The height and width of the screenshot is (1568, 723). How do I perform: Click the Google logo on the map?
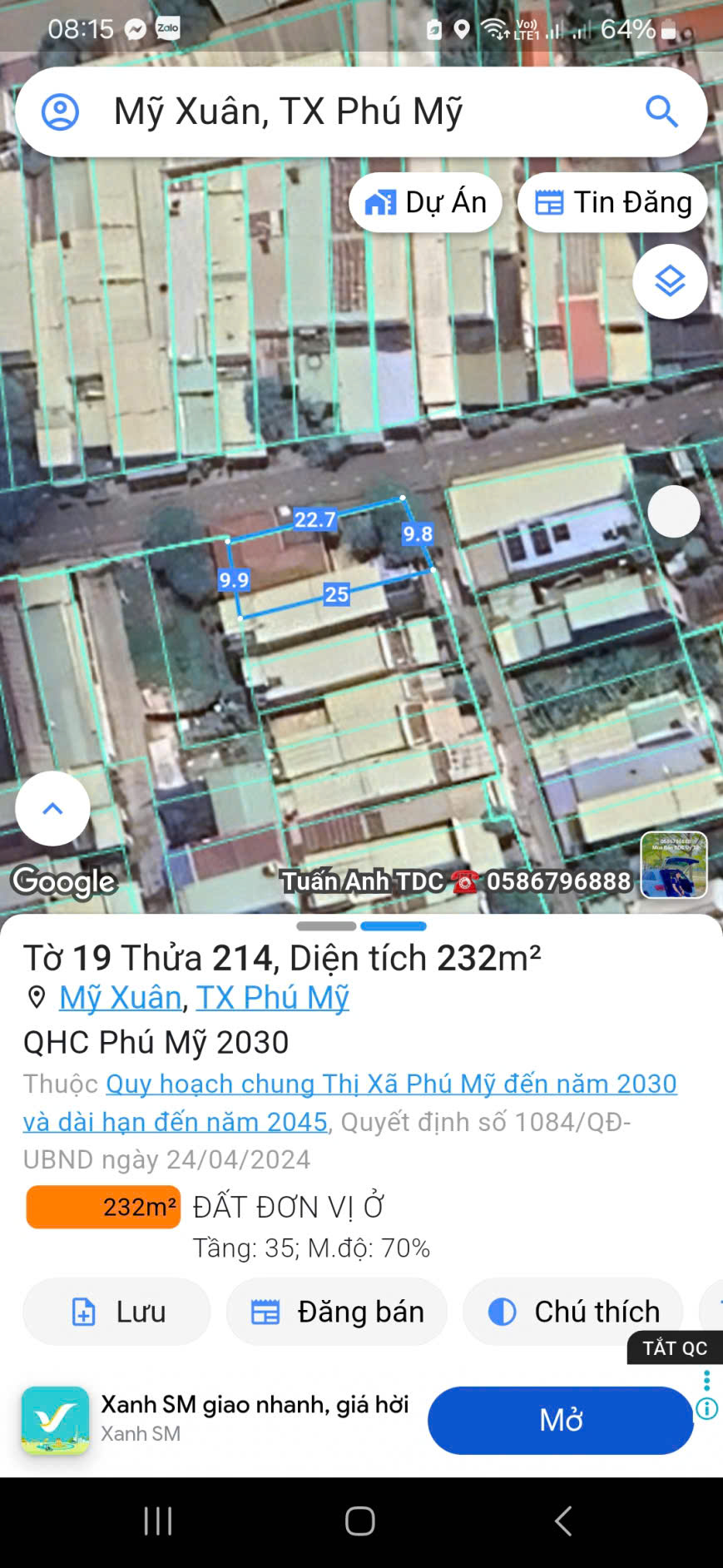64,882
